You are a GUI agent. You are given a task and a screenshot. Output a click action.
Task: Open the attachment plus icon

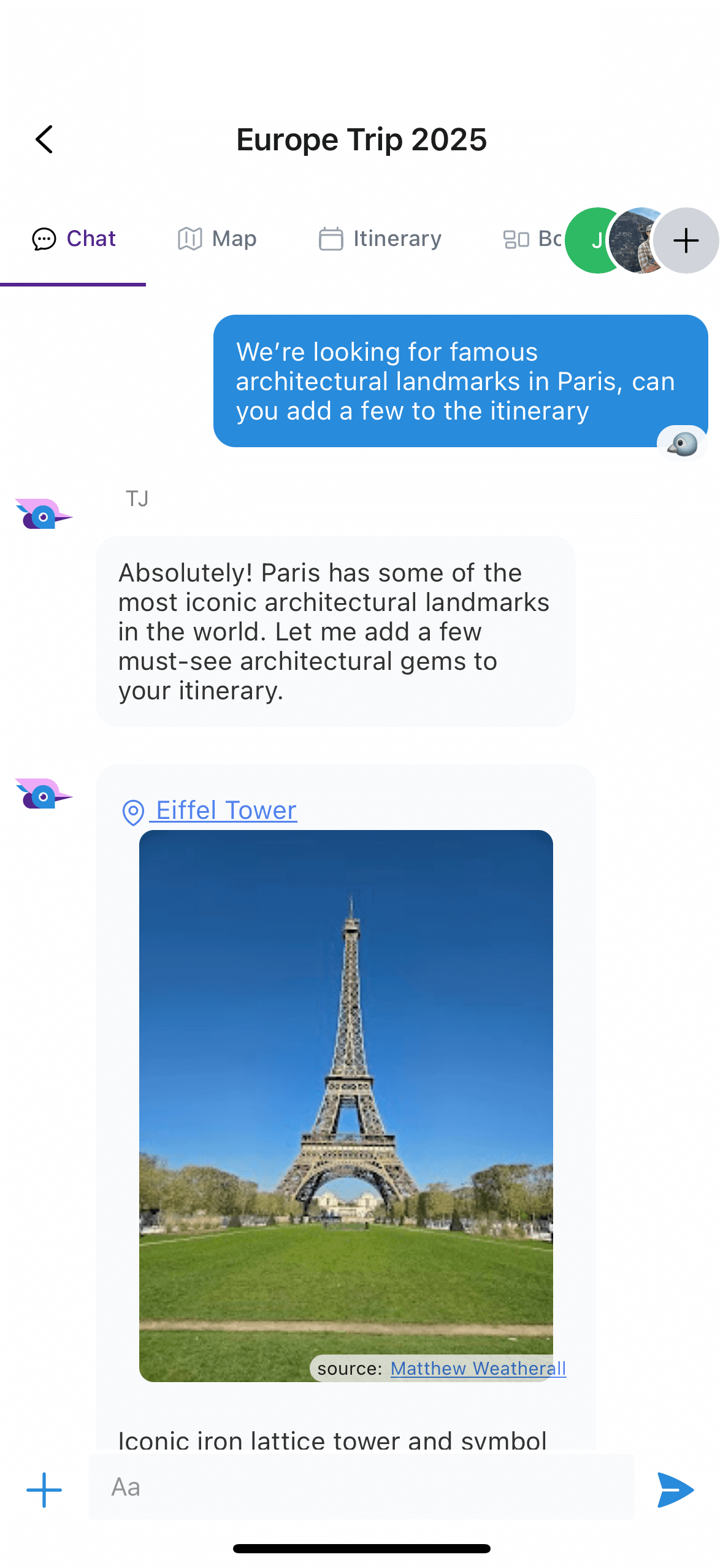(x=44, y=1489)
